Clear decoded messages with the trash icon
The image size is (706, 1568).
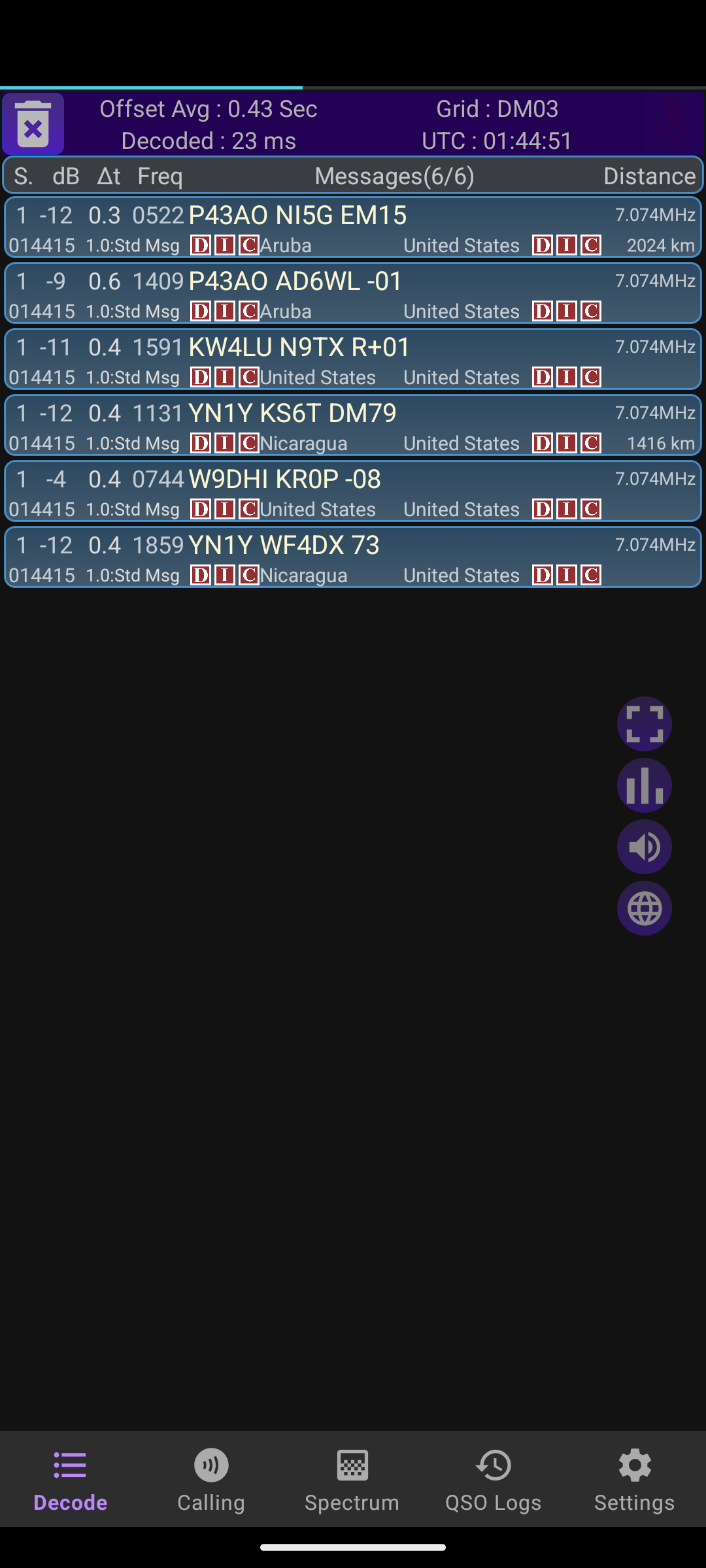point(33,124)
